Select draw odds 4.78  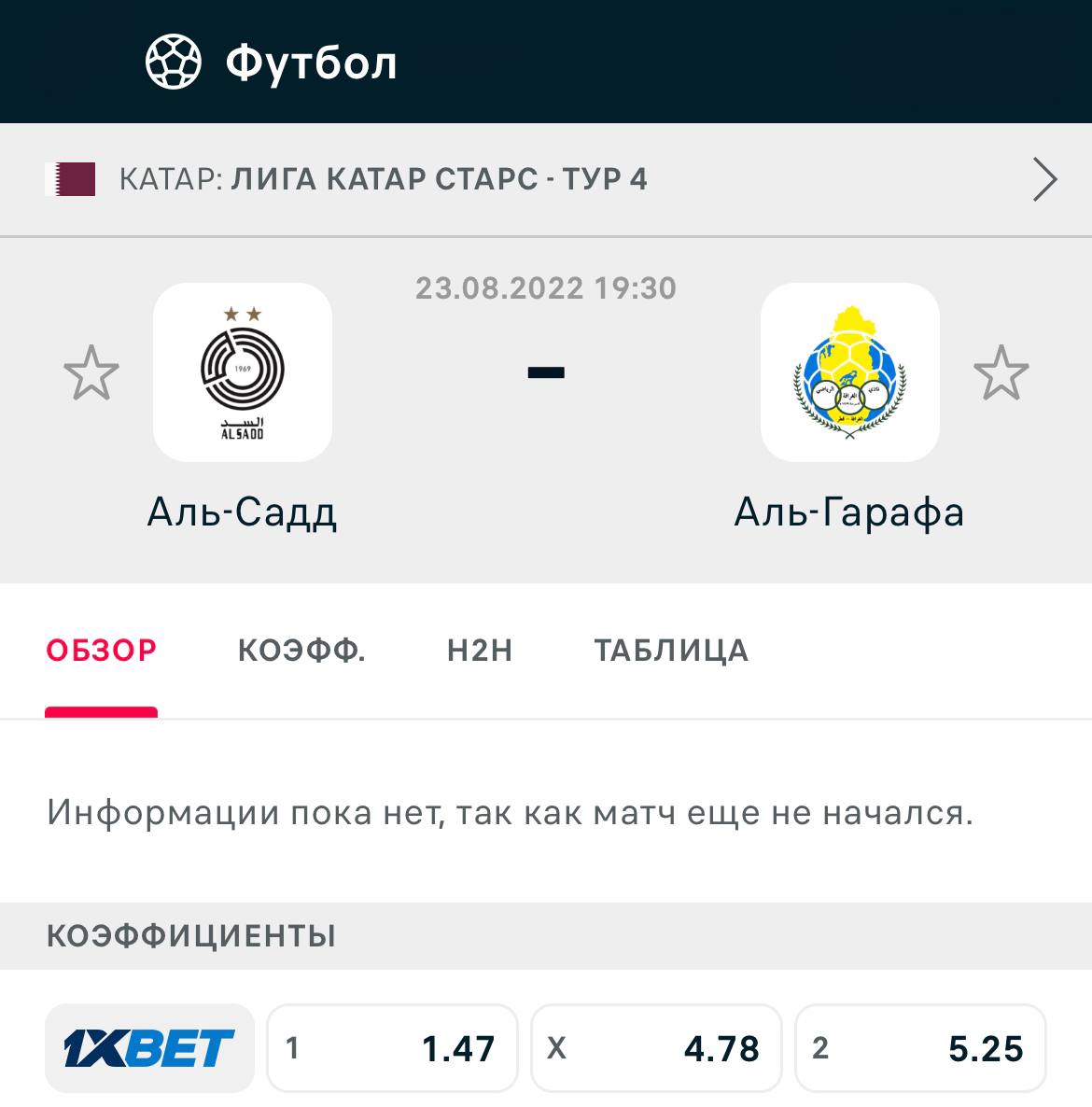coord(655,1048)
